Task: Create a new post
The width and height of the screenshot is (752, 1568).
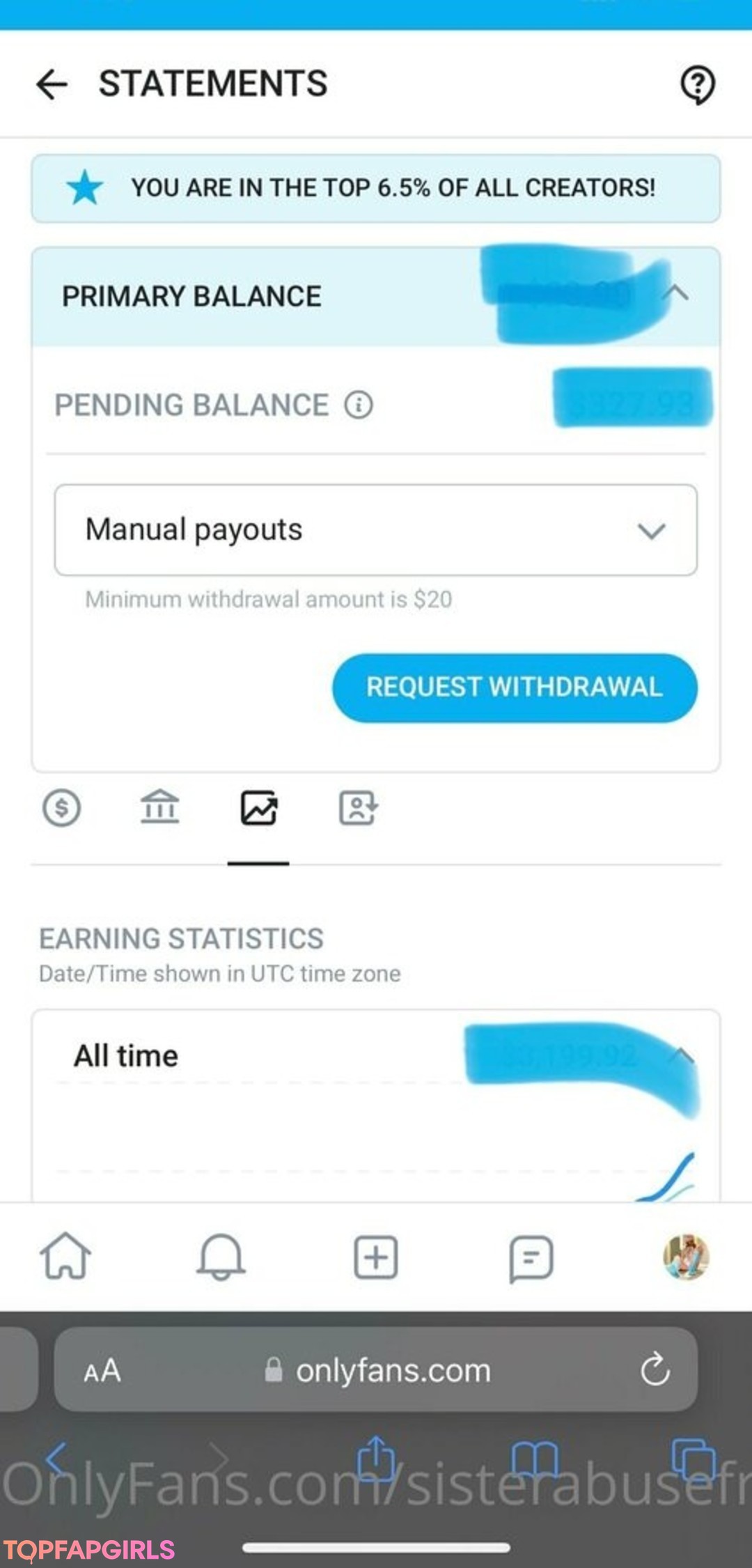Action: pos(376,1257)
